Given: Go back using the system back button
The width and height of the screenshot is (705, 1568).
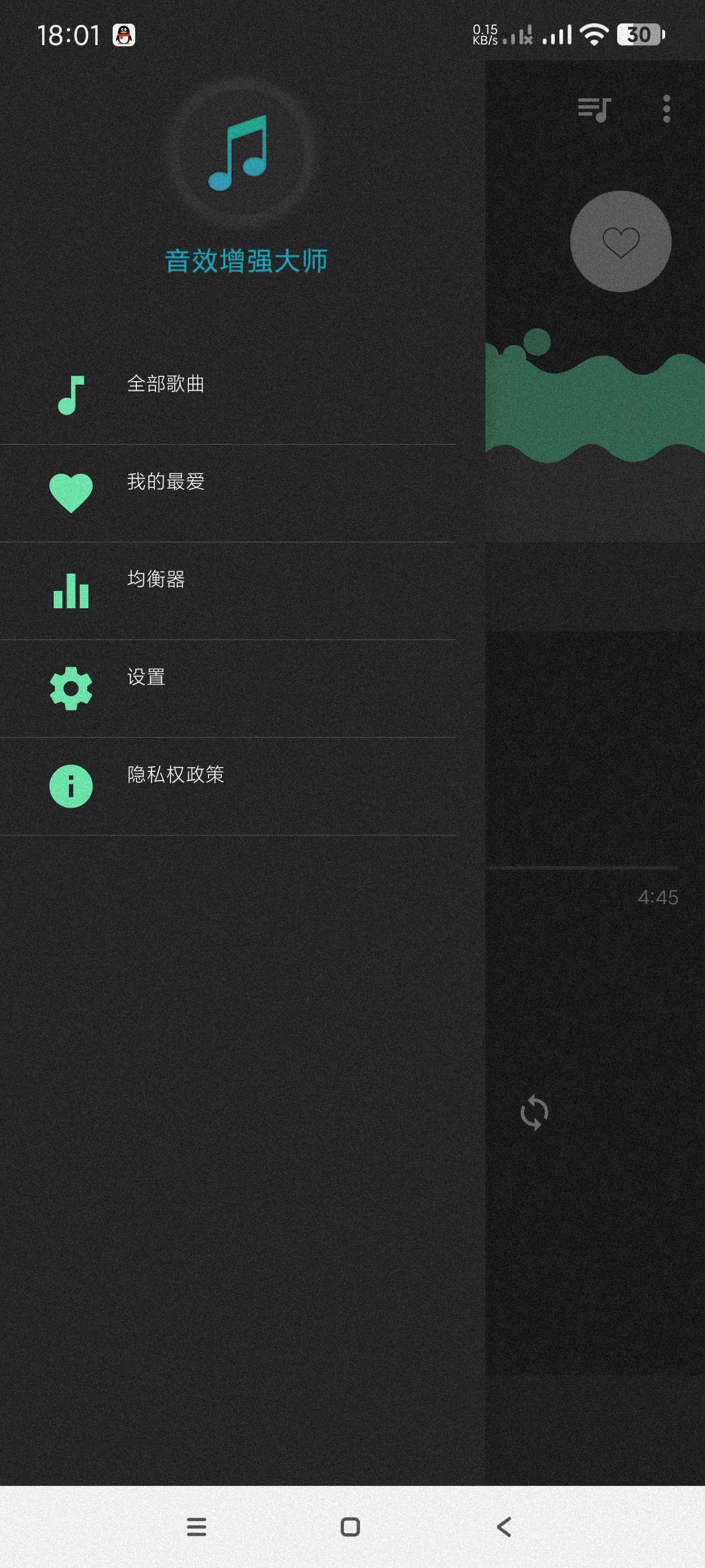Looking at the screenshot, I should (x=504, y=1526).
